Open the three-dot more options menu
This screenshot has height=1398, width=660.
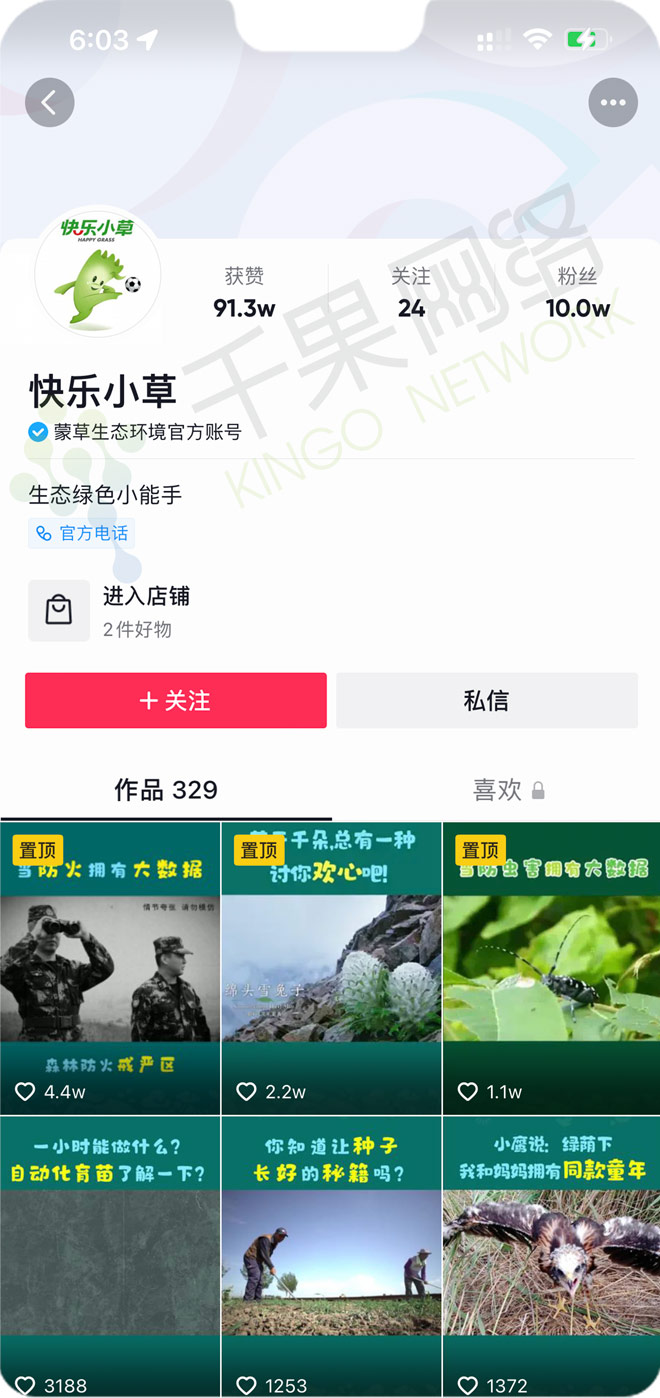612,102
